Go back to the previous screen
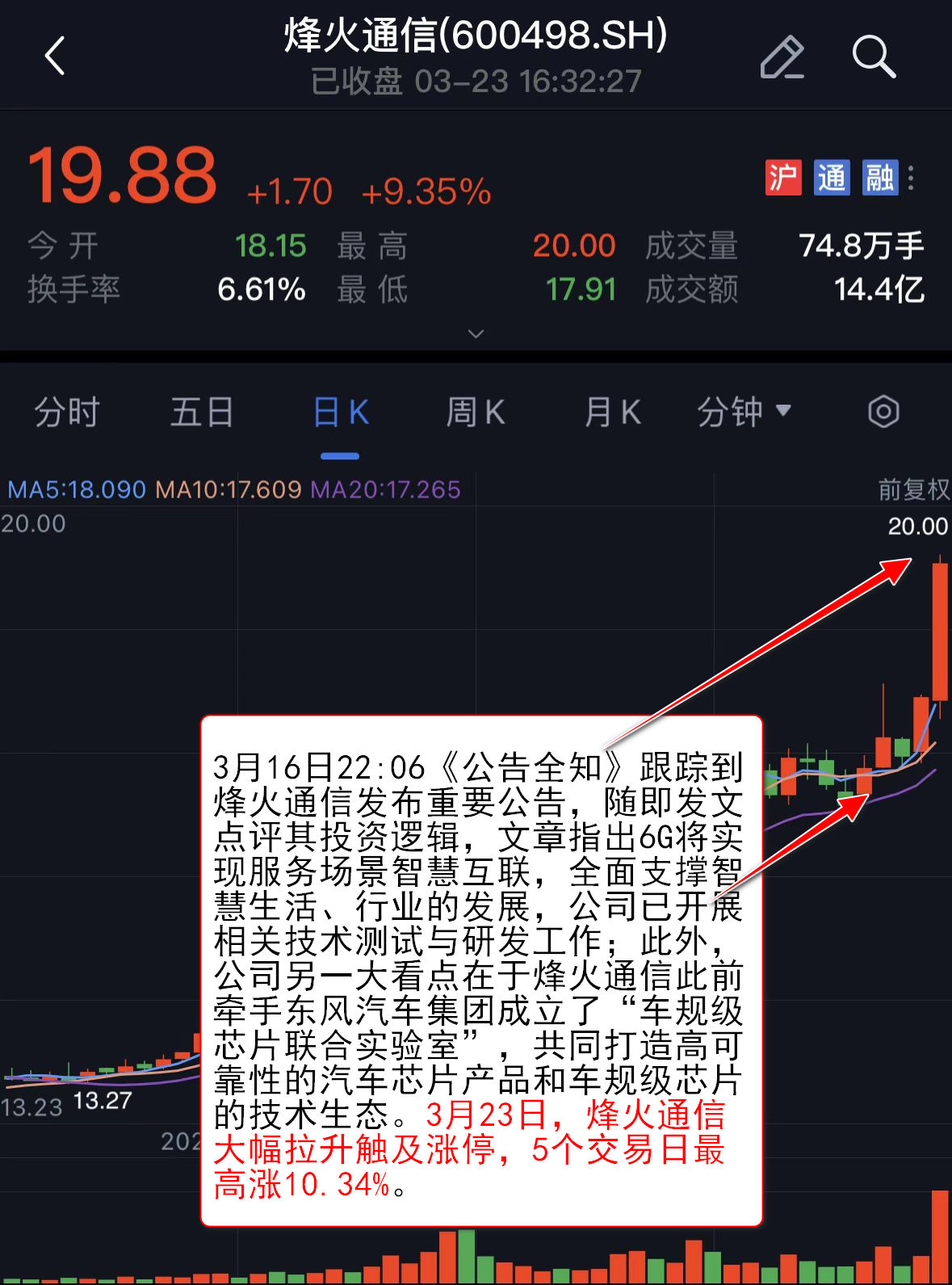952x1285 pixels. [x=55, y=57]
